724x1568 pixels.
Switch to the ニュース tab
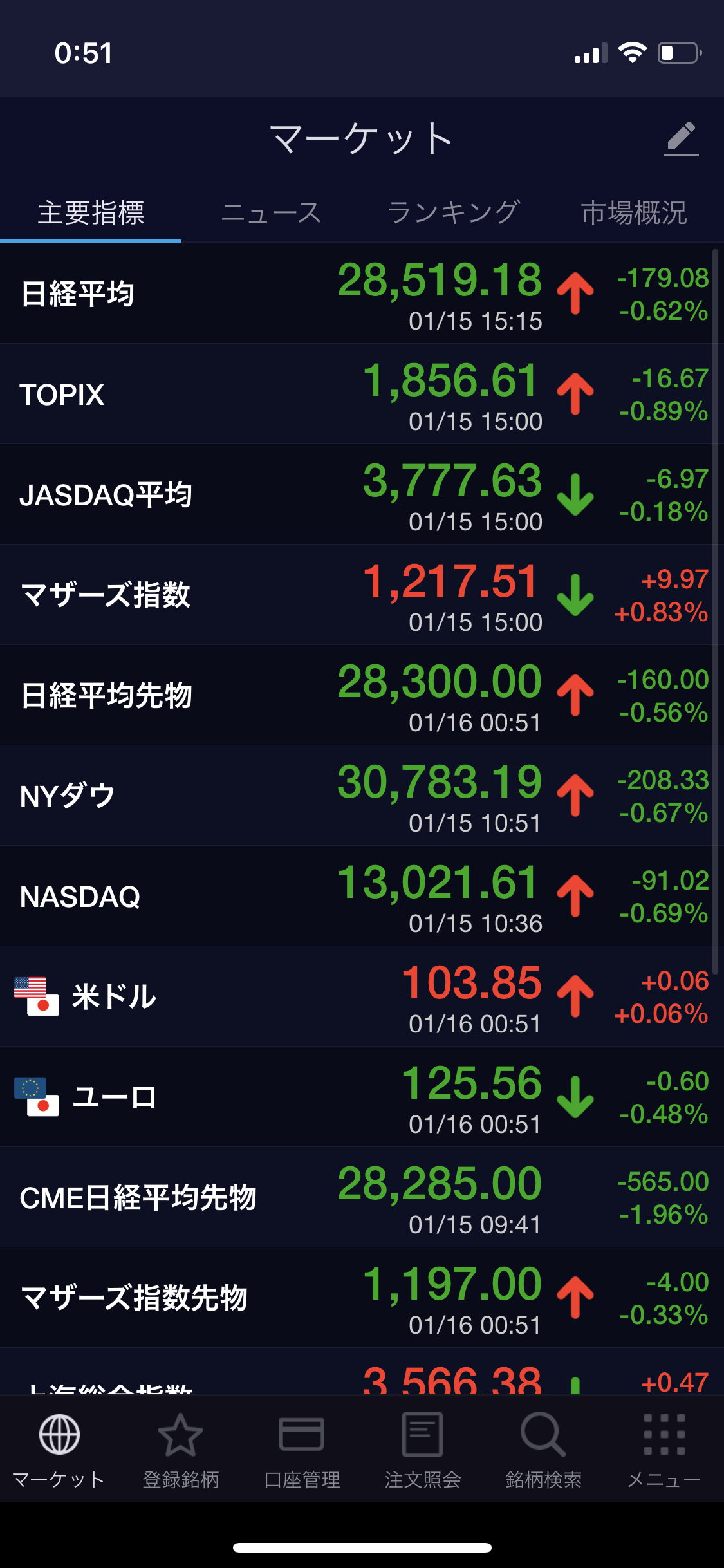pyautogui.click(x=271, y=213)
